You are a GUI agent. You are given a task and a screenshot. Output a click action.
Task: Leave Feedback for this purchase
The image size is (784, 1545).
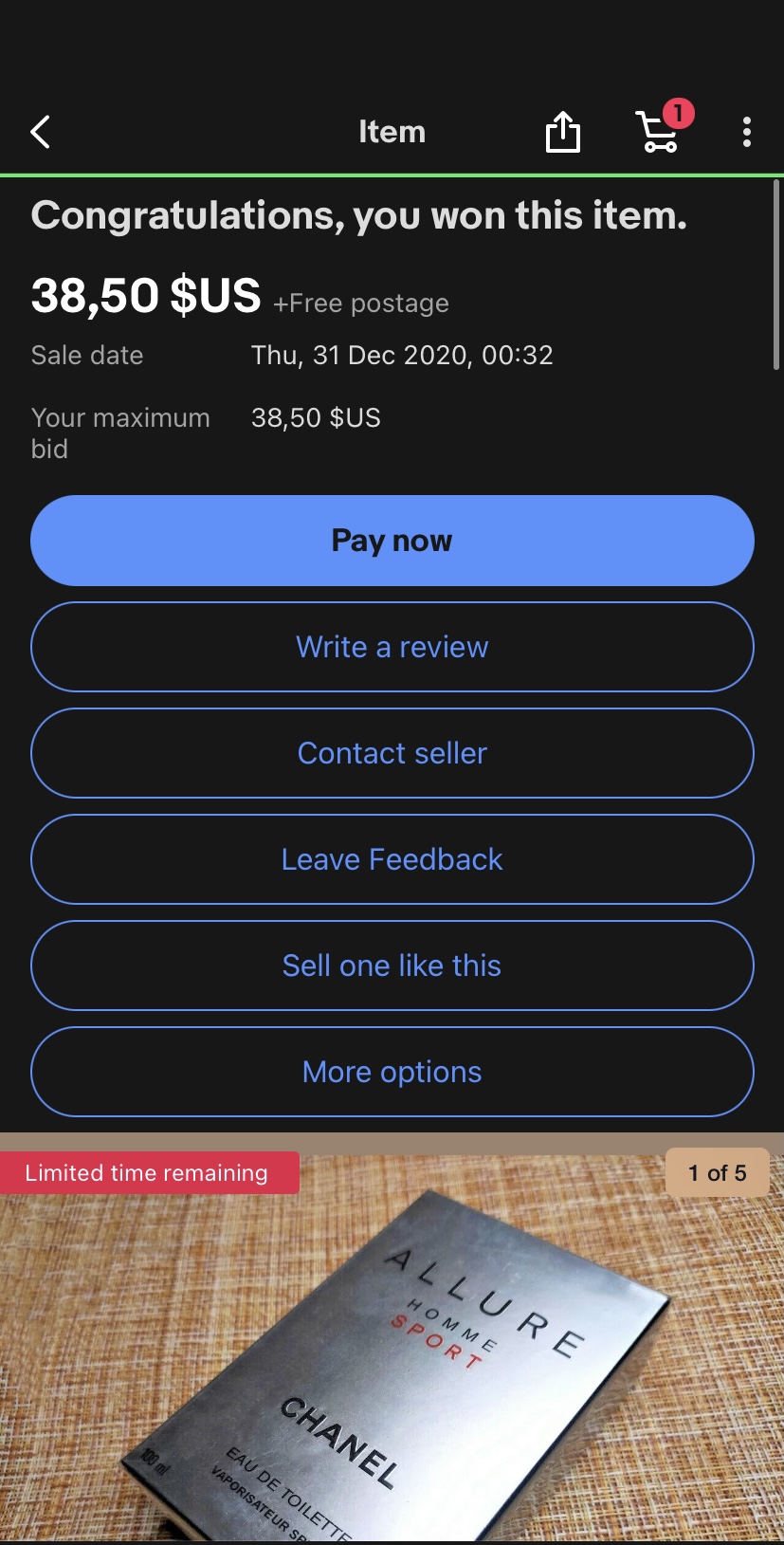tap(392, 859)
